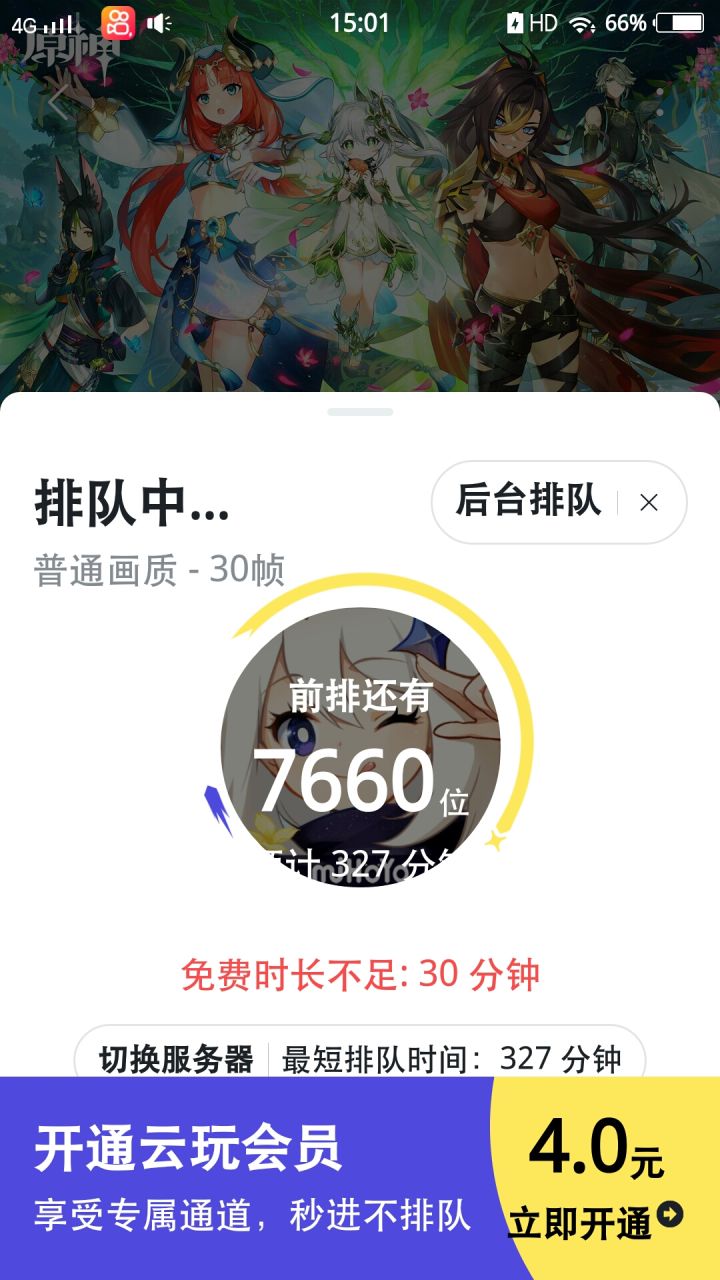Expand the bottom sheet via the drag handle
720x1280 pixels.
tap(360, 410)
